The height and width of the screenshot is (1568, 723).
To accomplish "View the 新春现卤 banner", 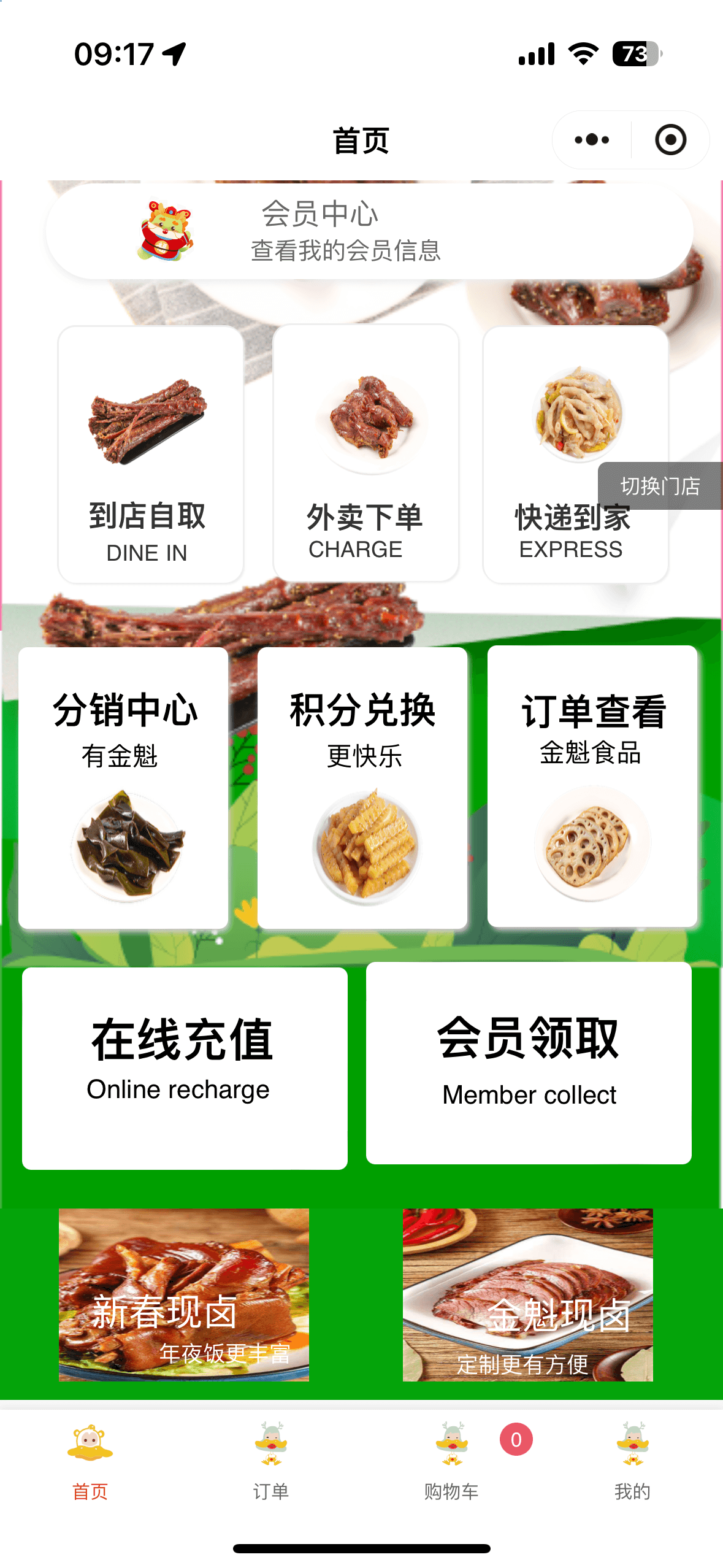I will click(184, 1294).
